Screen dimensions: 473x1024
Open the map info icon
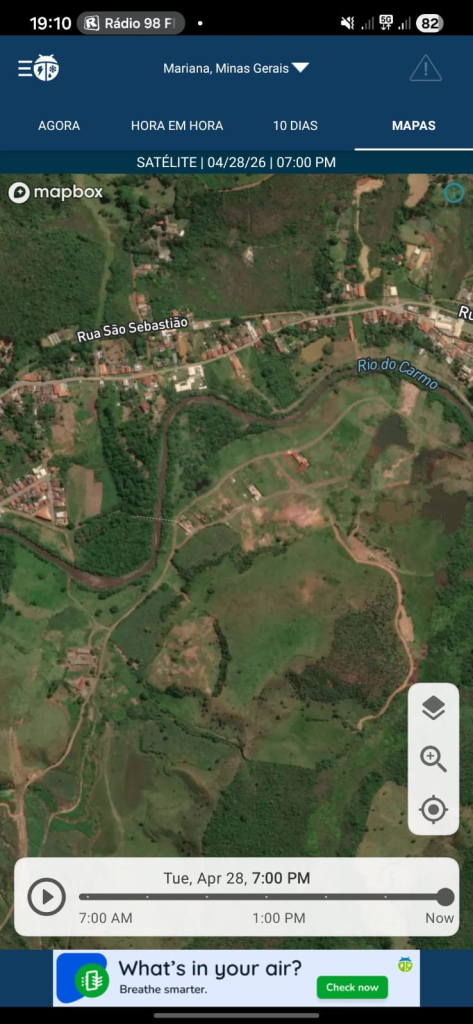pyautogui.click(x=453, y=193)
